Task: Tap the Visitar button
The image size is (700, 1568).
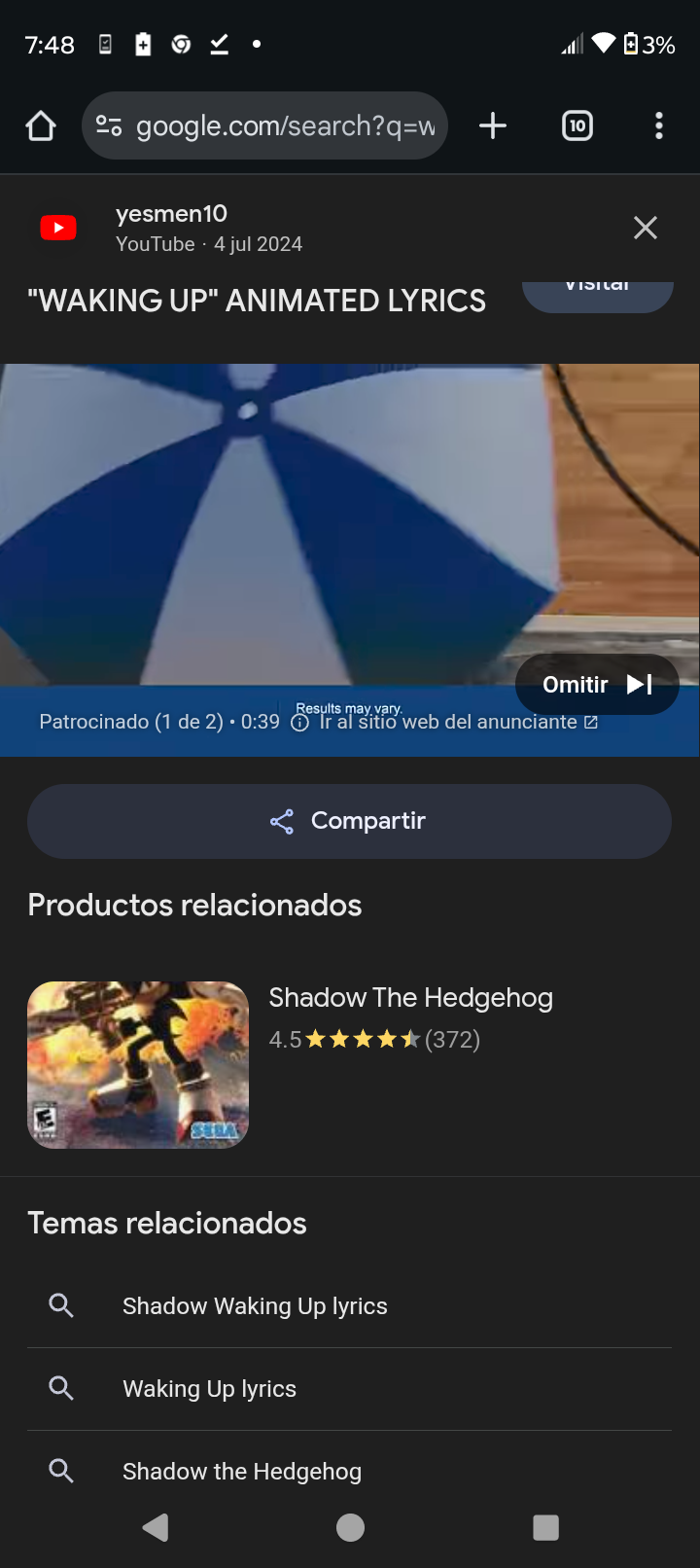Action: pos(598,296)
